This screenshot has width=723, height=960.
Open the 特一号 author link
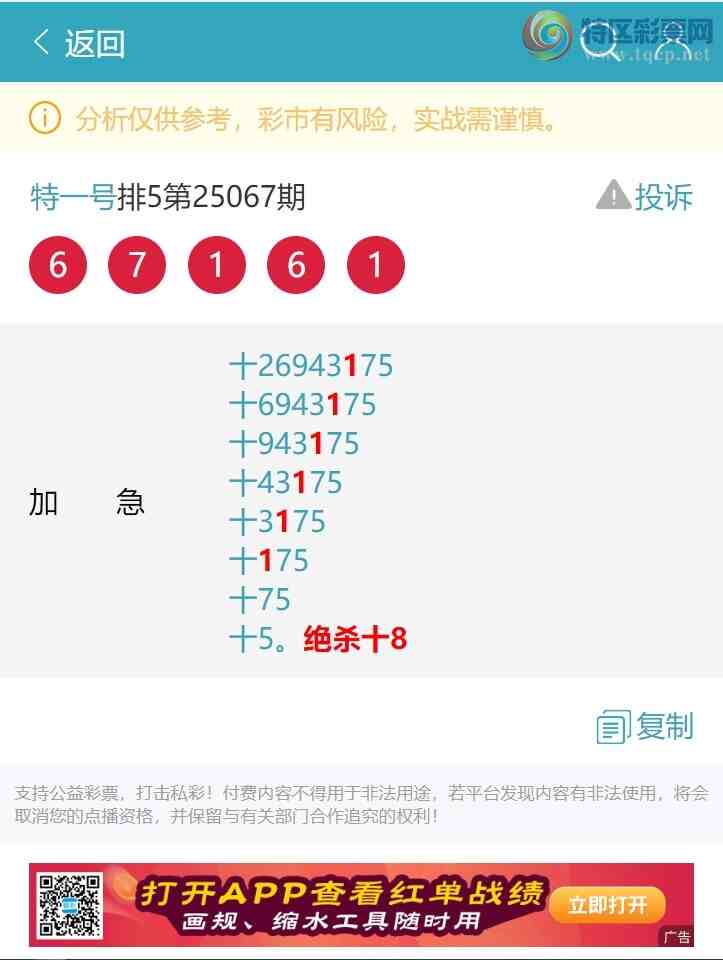(73, 197)
